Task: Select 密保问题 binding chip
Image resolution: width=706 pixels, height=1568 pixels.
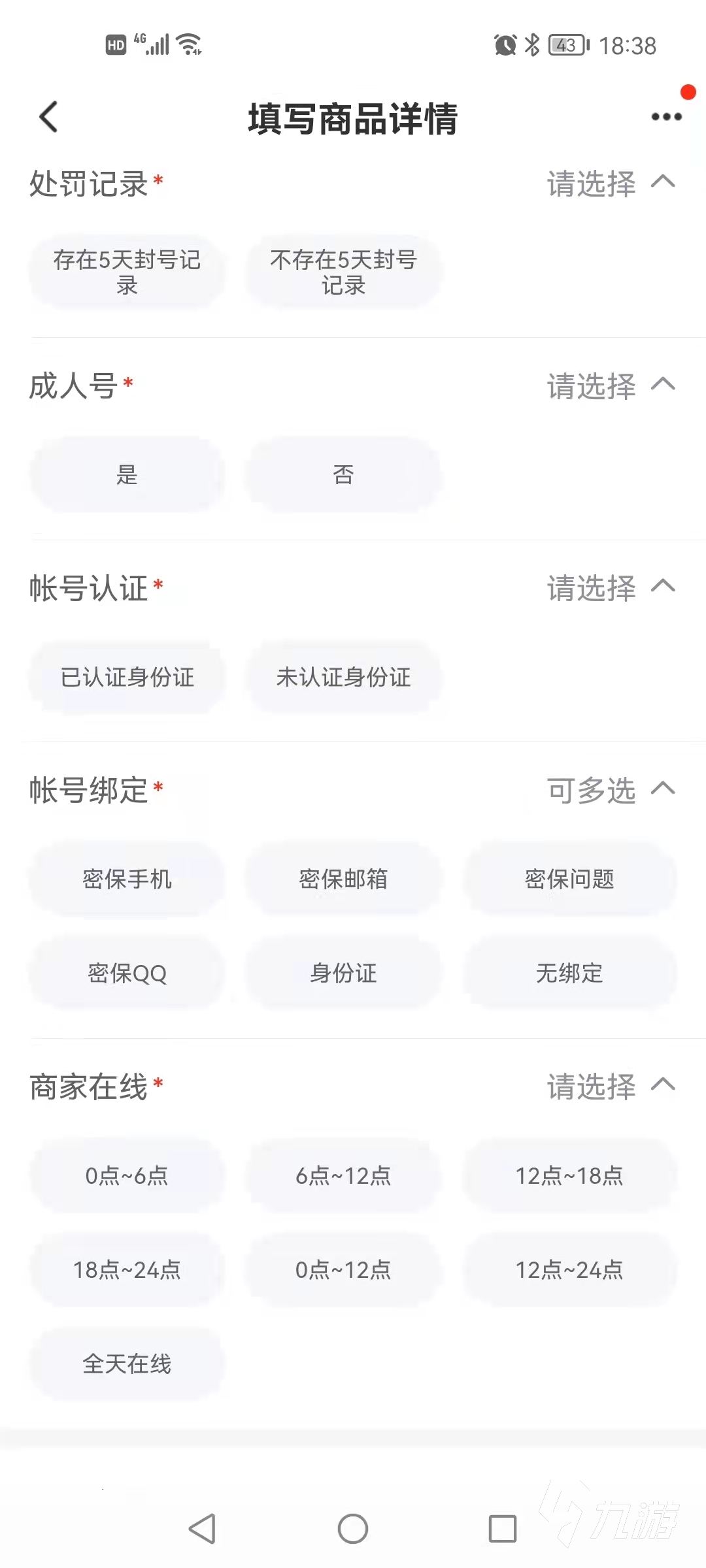Action: click(x=569, y=879)
